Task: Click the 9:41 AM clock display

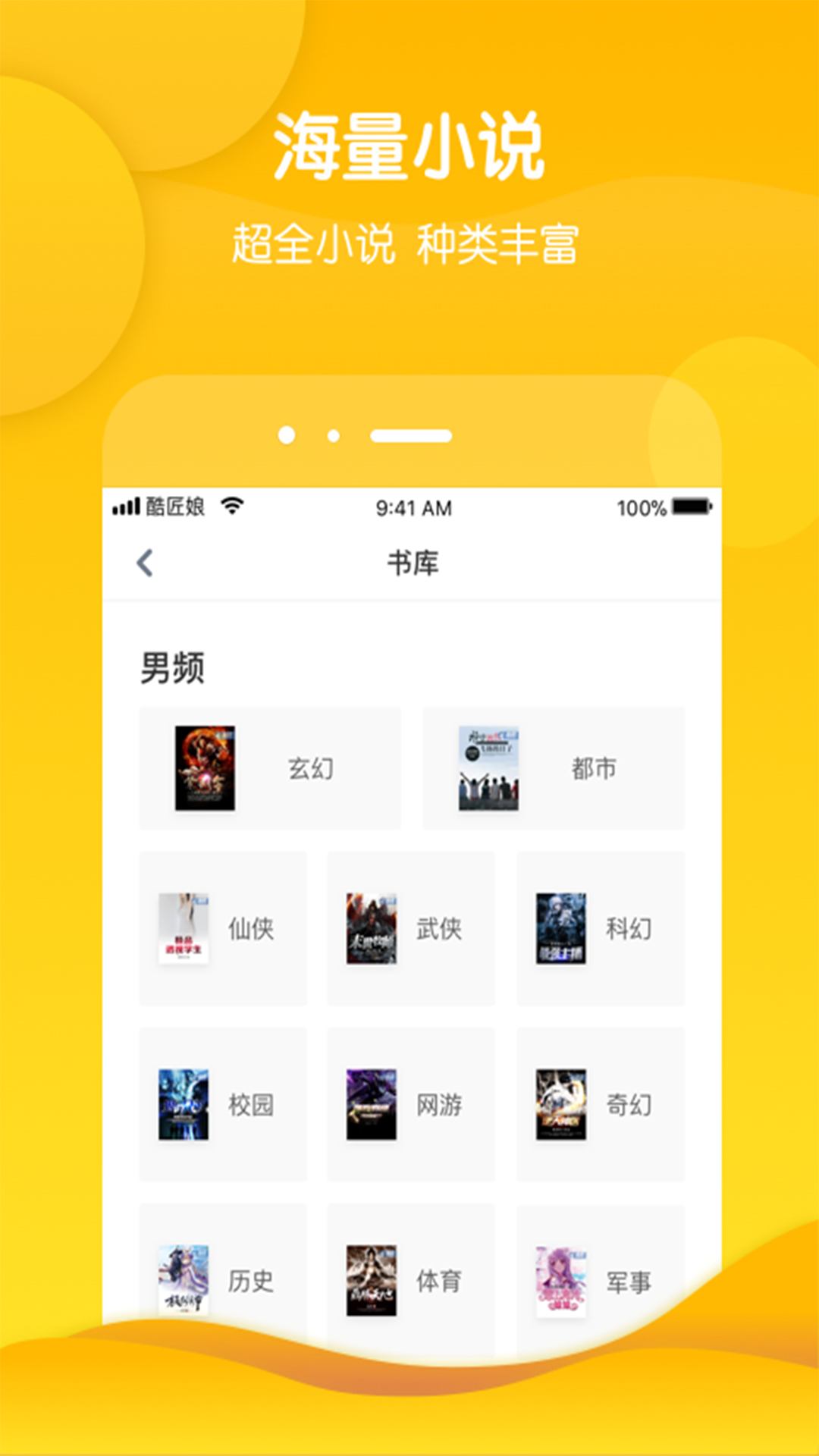Action: 415,507
